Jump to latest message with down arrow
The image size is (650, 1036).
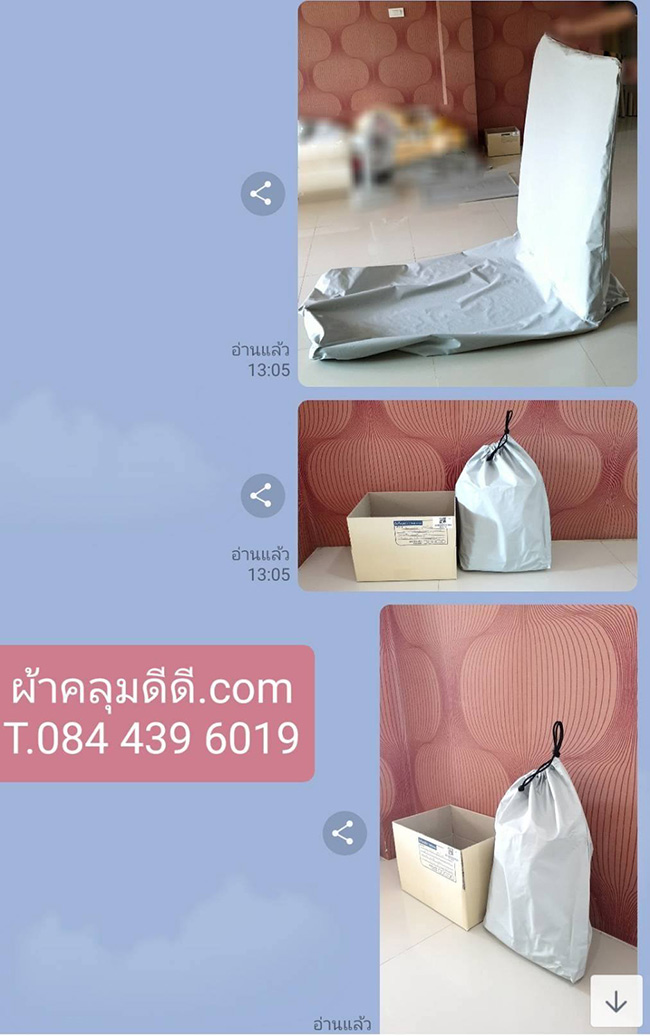click(616, 1000)
